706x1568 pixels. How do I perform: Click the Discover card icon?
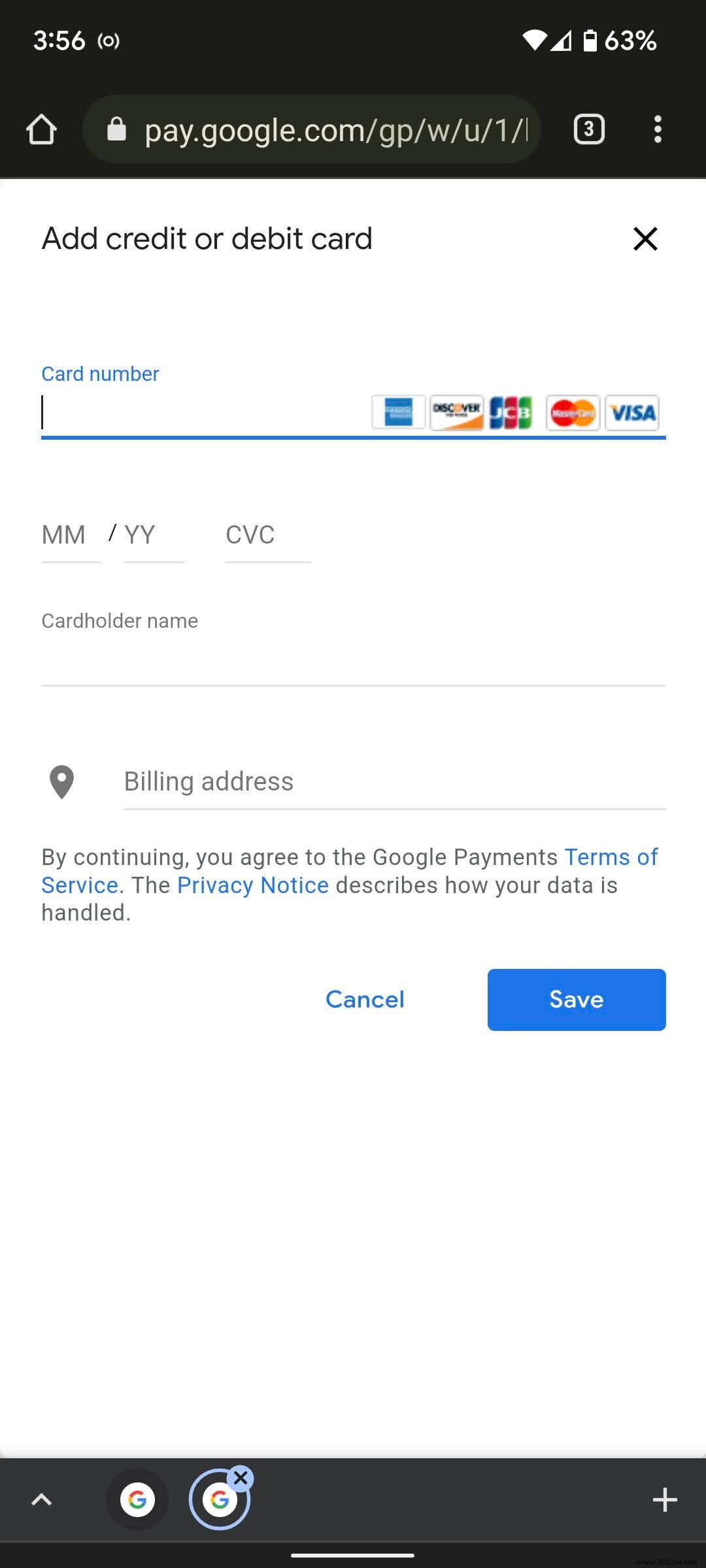pos(456,413)
